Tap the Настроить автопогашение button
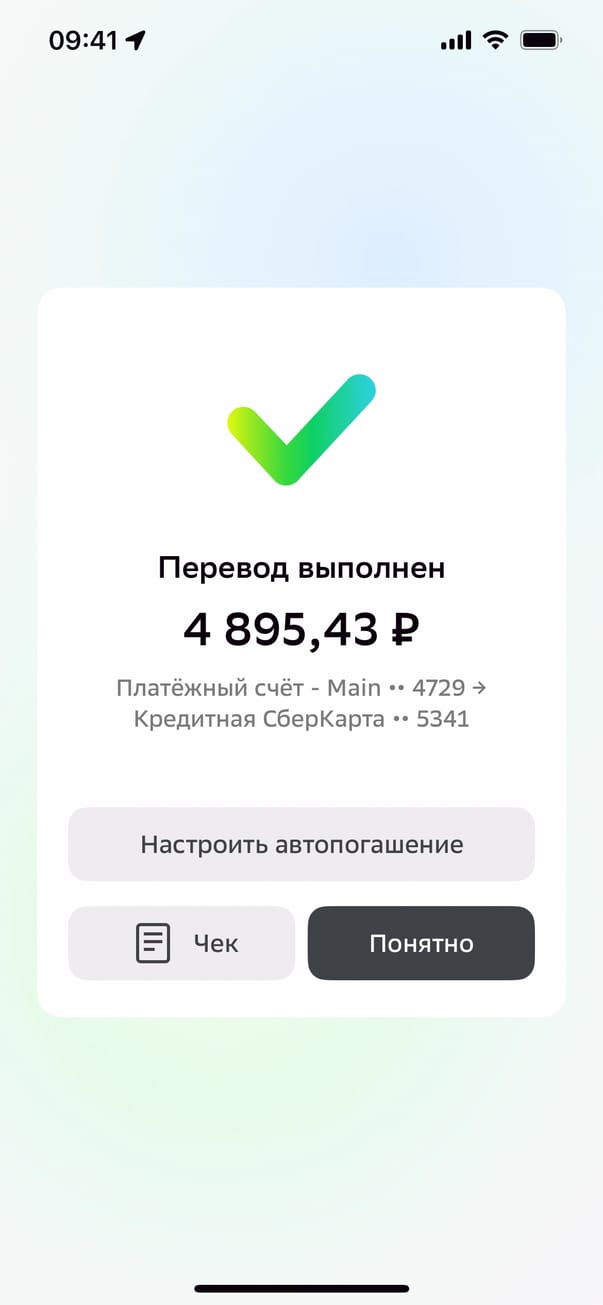Image resolution: width=603 pixels, height=1305 pixels. tap(301, 844)
